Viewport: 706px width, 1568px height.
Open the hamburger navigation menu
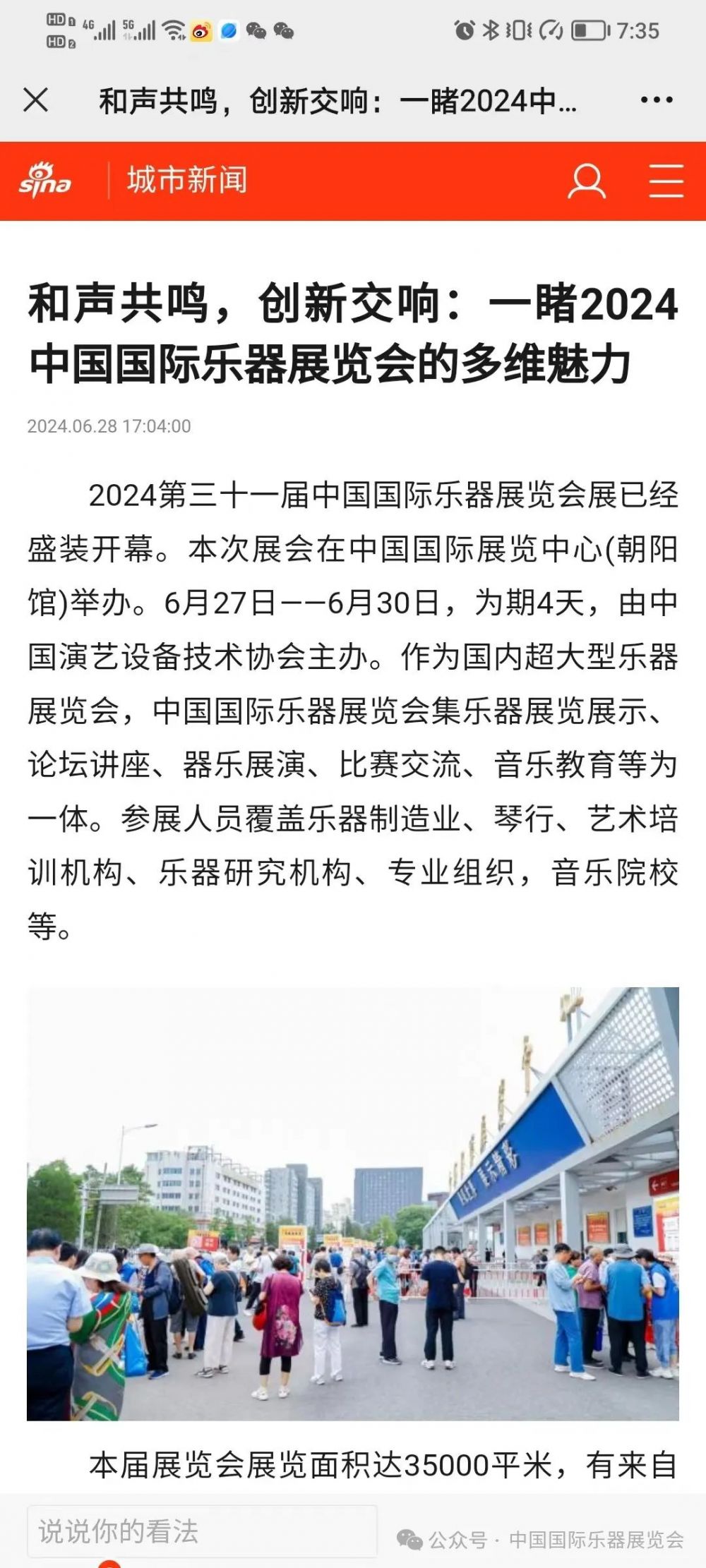[666, 181]
